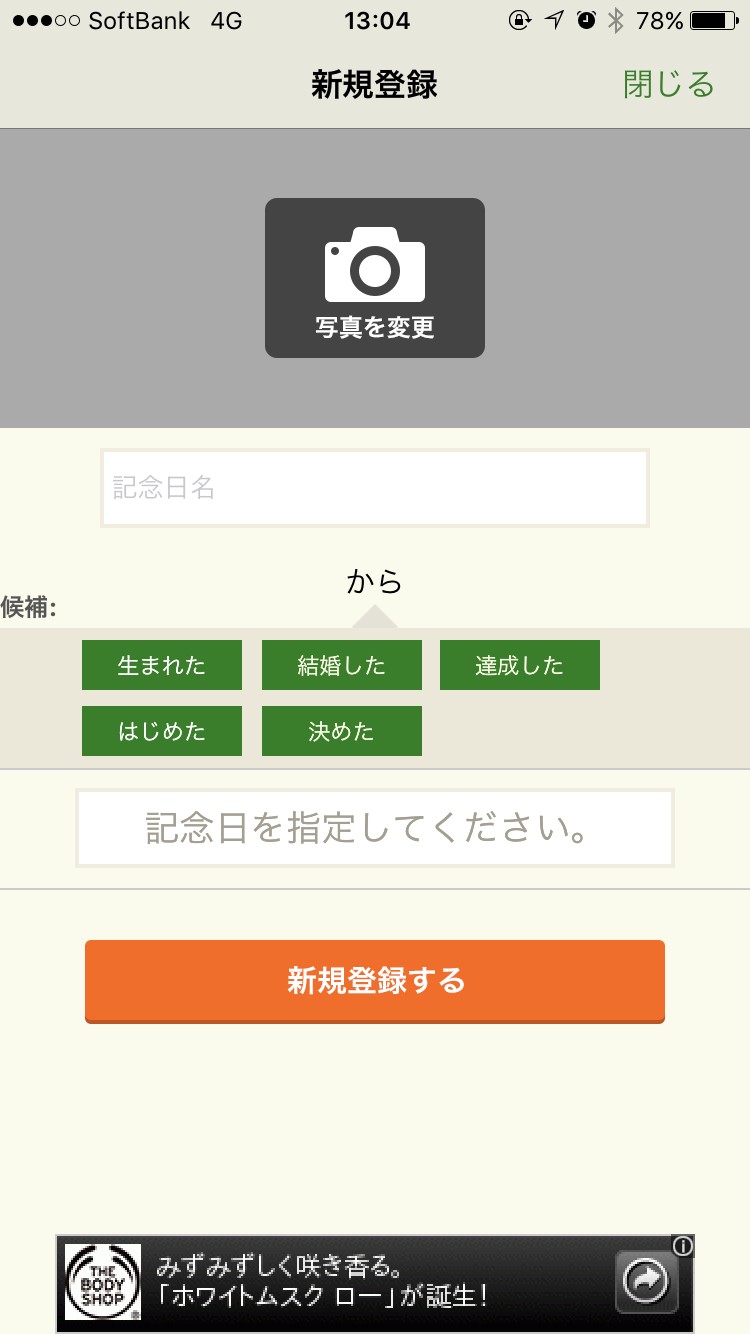Select the はじめた suggestion chip
Viewport: 750px width, 1334px height.
162,731
